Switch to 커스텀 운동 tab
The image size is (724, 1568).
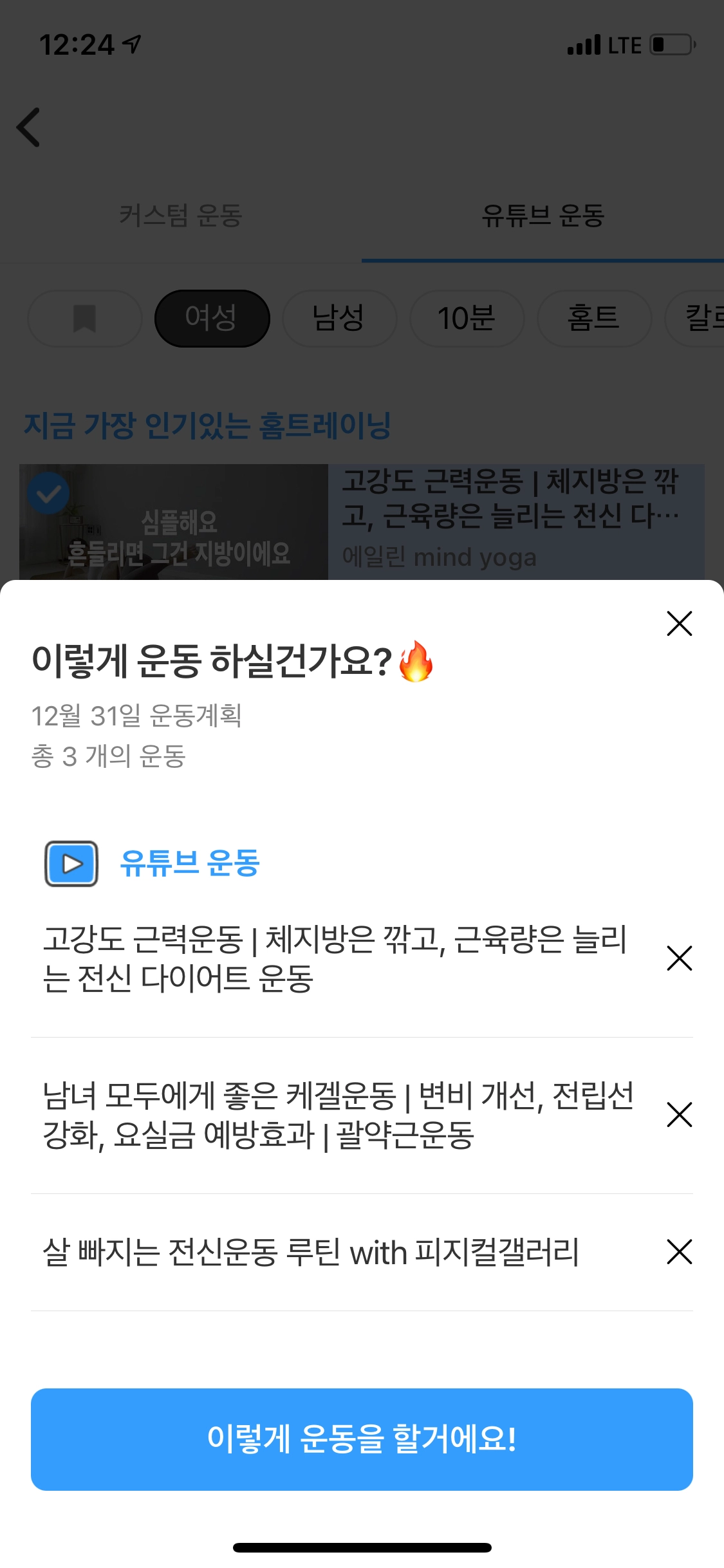click(x=181, y=215)
